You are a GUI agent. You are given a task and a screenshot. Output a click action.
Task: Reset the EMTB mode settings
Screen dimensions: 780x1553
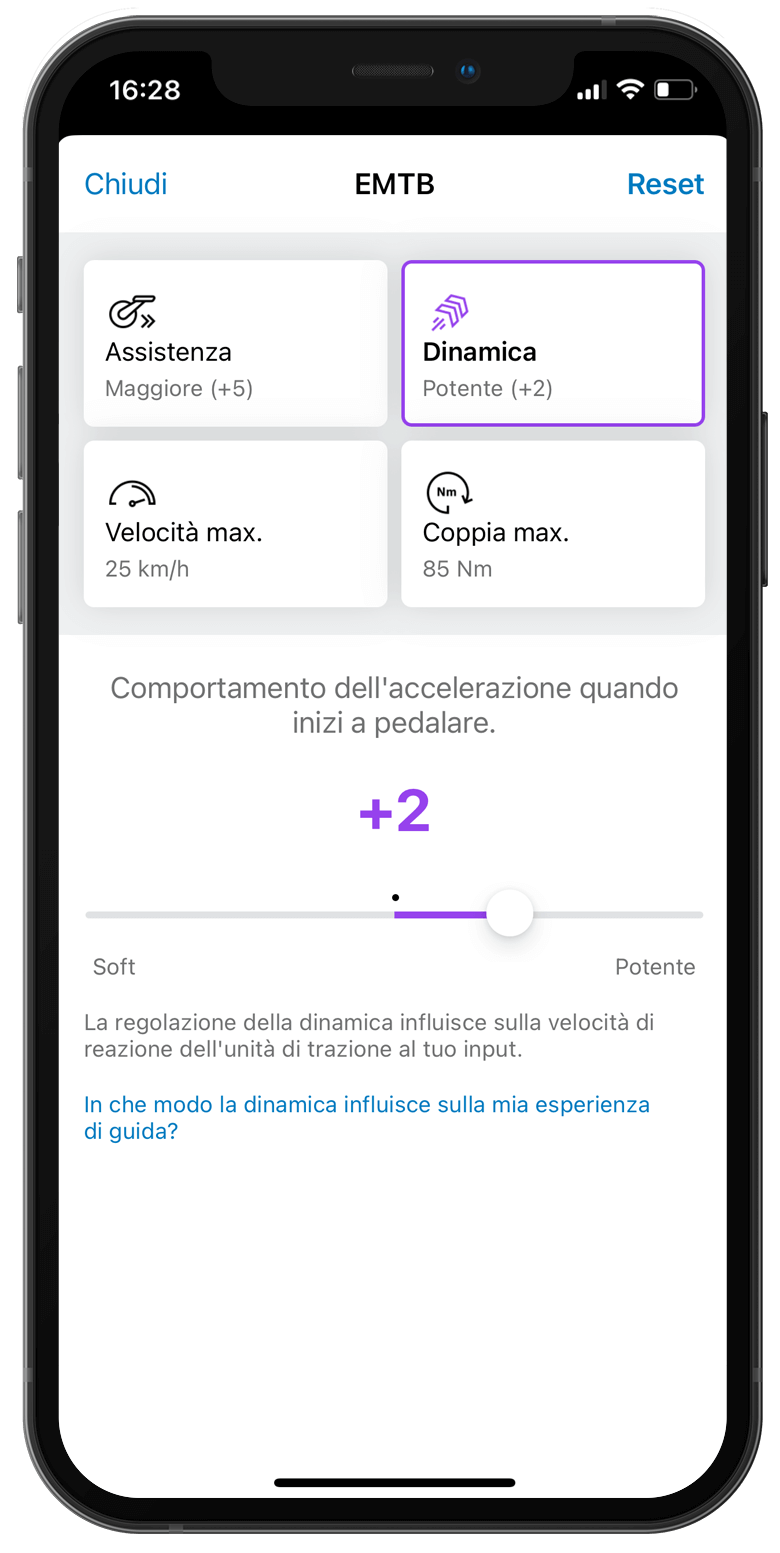(665, 184)
